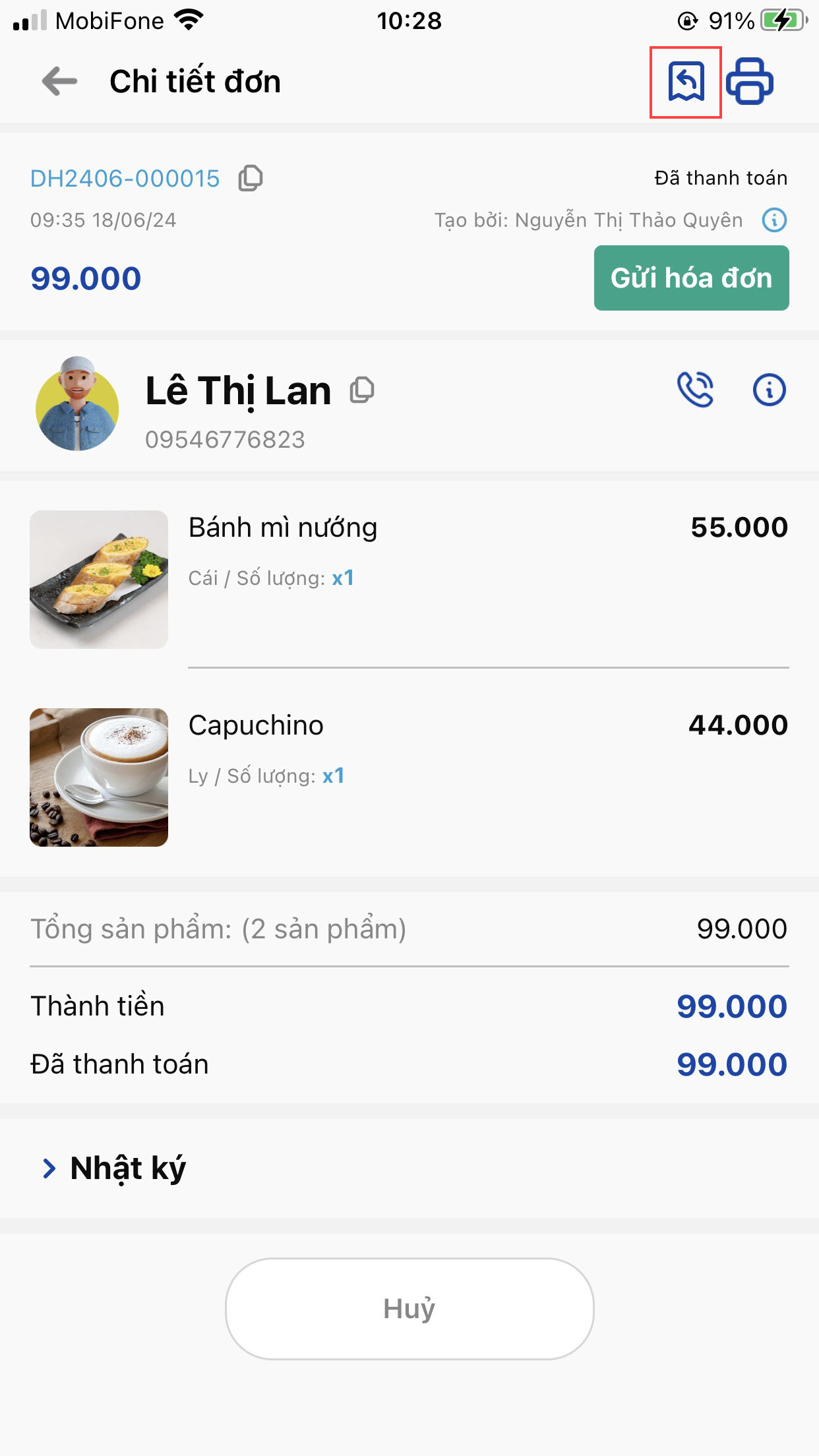Open order code DH2406-000015 link
The height and width of the screenshot is (1456, 819).
point(125,179)
